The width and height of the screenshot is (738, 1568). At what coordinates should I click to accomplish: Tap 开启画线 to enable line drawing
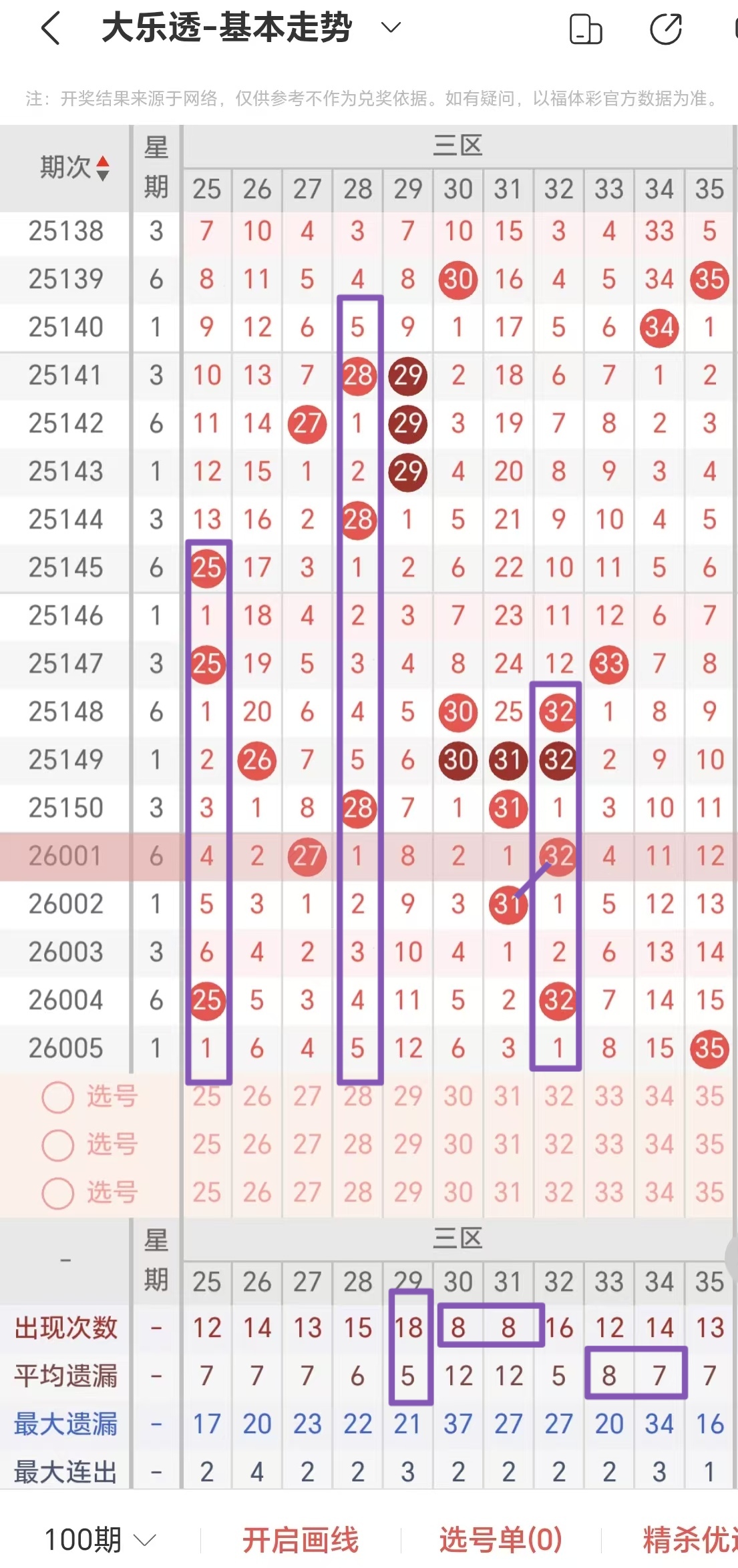[301, 1539]
